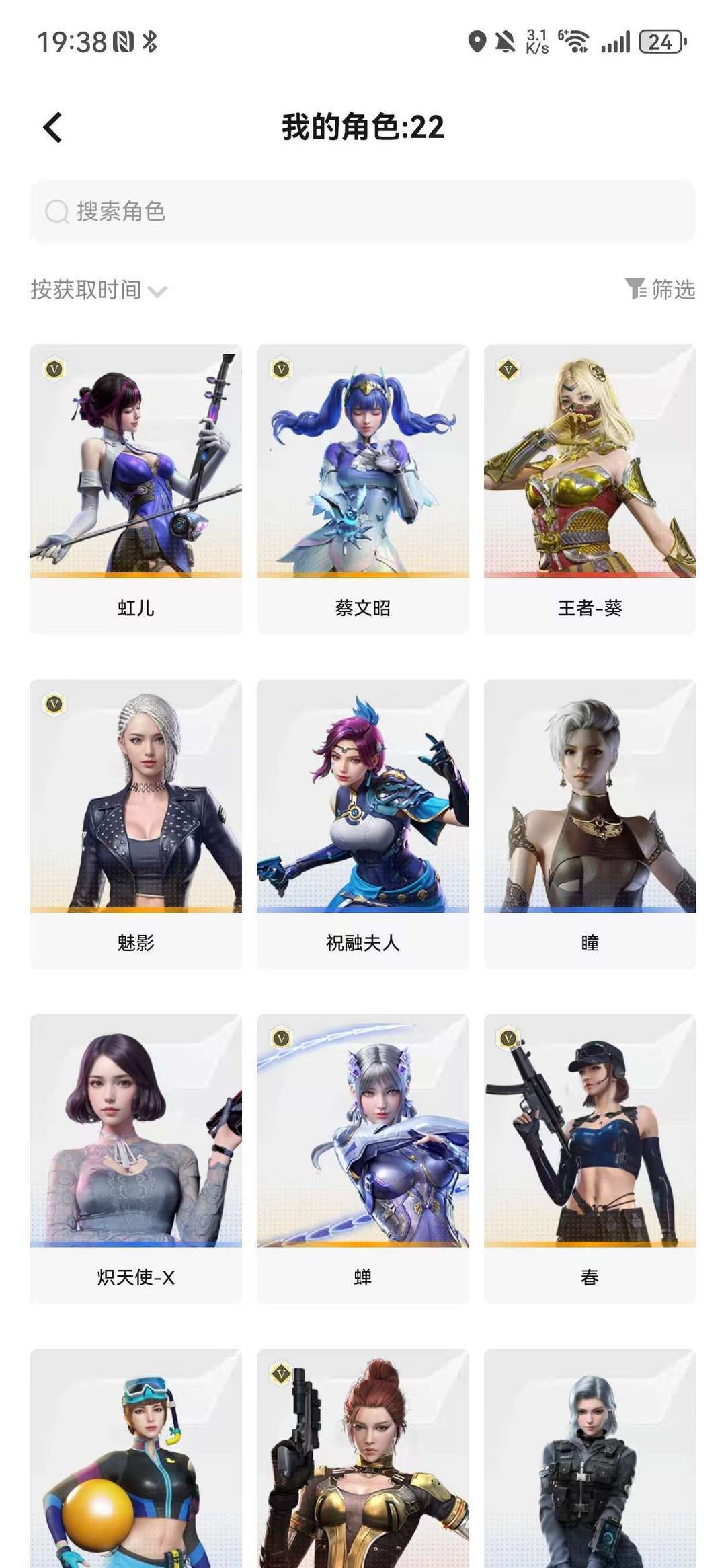The height and width of the screenshot is (1568, 726).
Task: Go back from the 我的角色 page
Action: pos(52,127)
